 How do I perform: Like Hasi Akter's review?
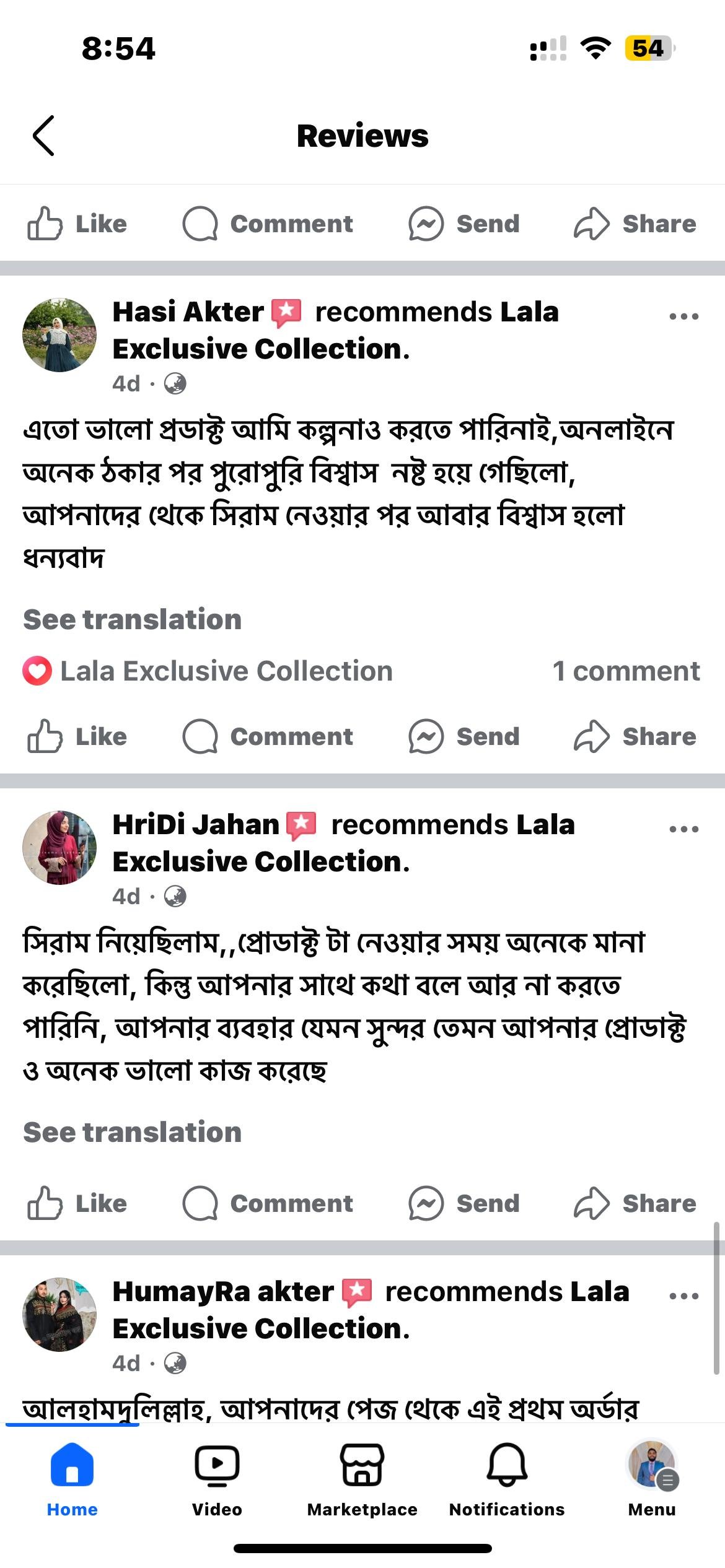pyautogui.click(x=77, y=737)
